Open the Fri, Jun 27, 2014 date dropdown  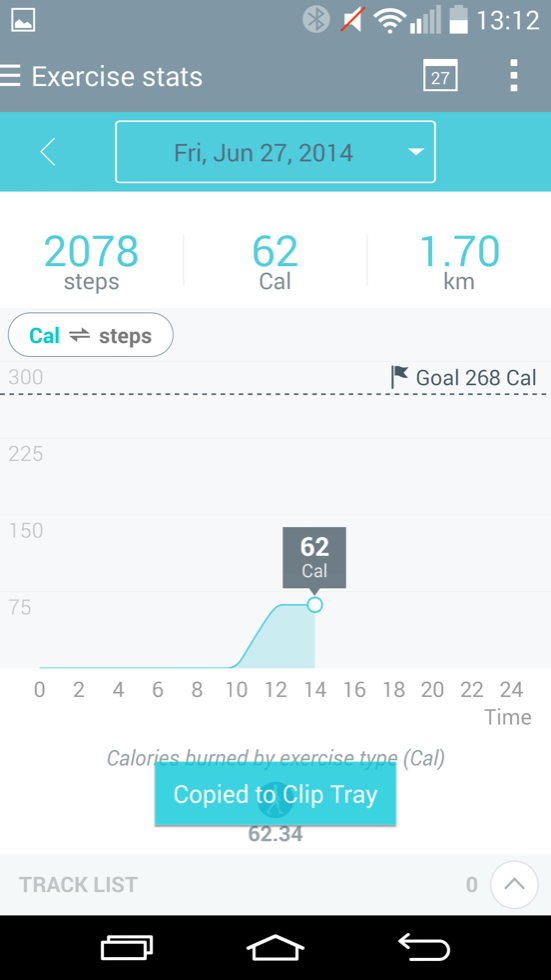point(276,152)
